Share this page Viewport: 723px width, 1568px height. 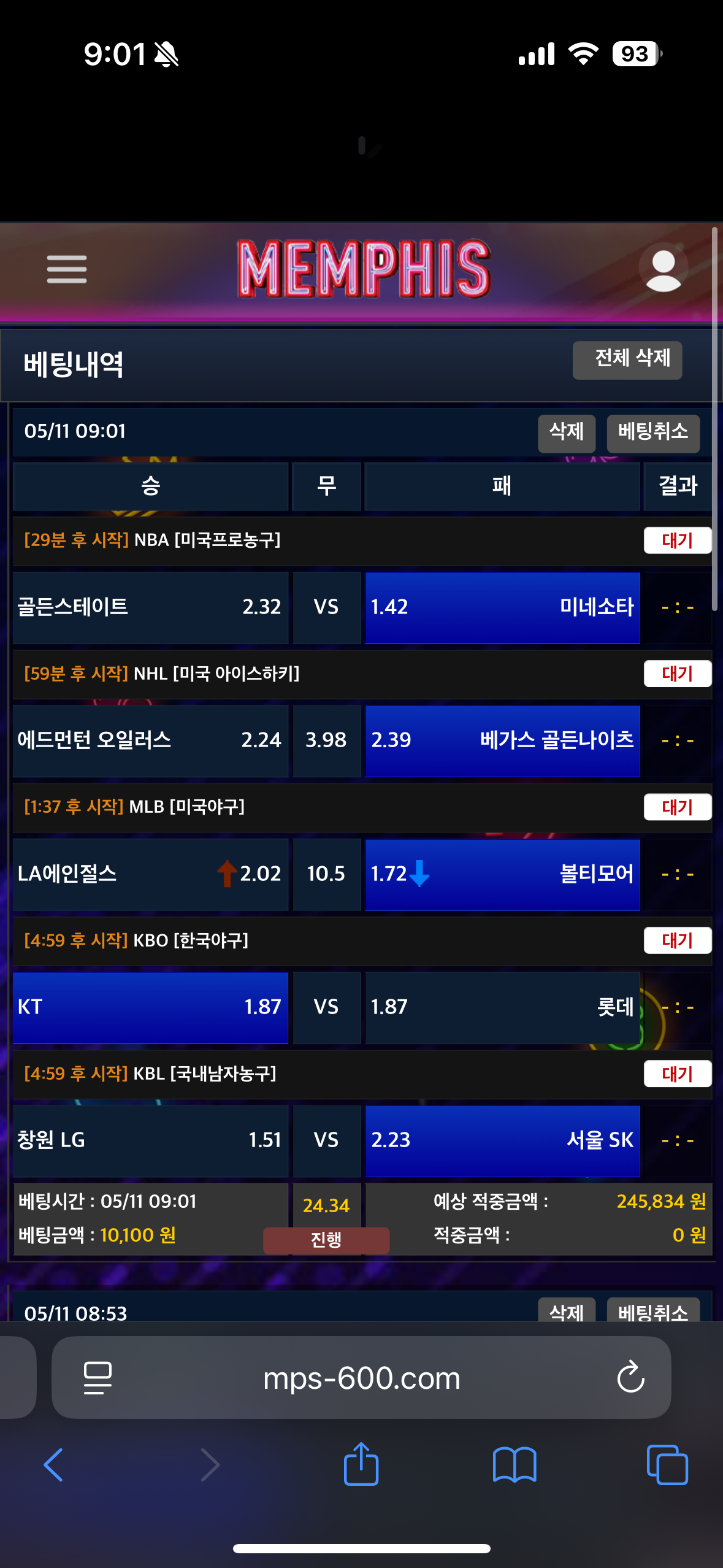tap(361, 1464)
